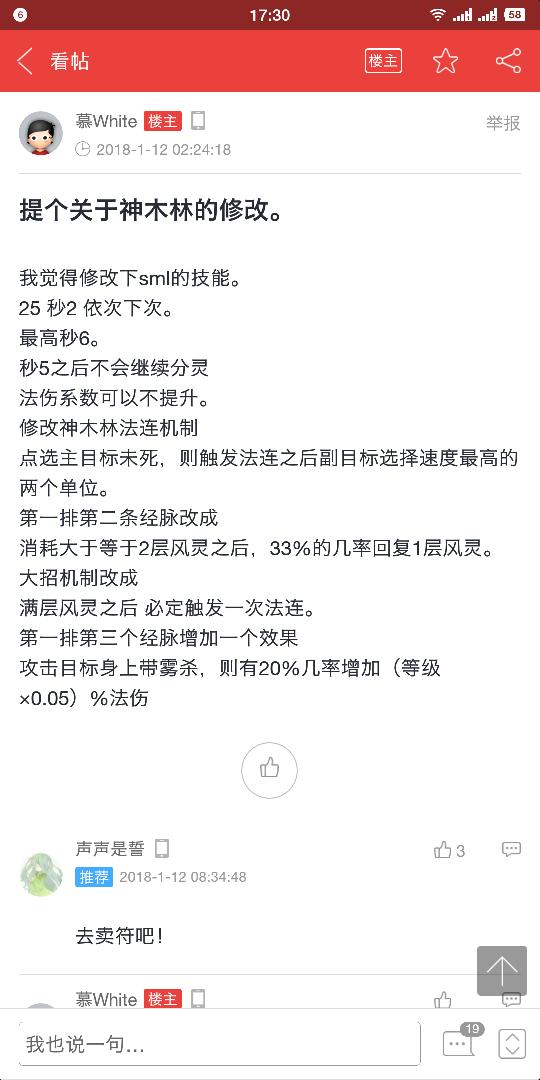Favorite this thread with the star icon

coord(446,61)
